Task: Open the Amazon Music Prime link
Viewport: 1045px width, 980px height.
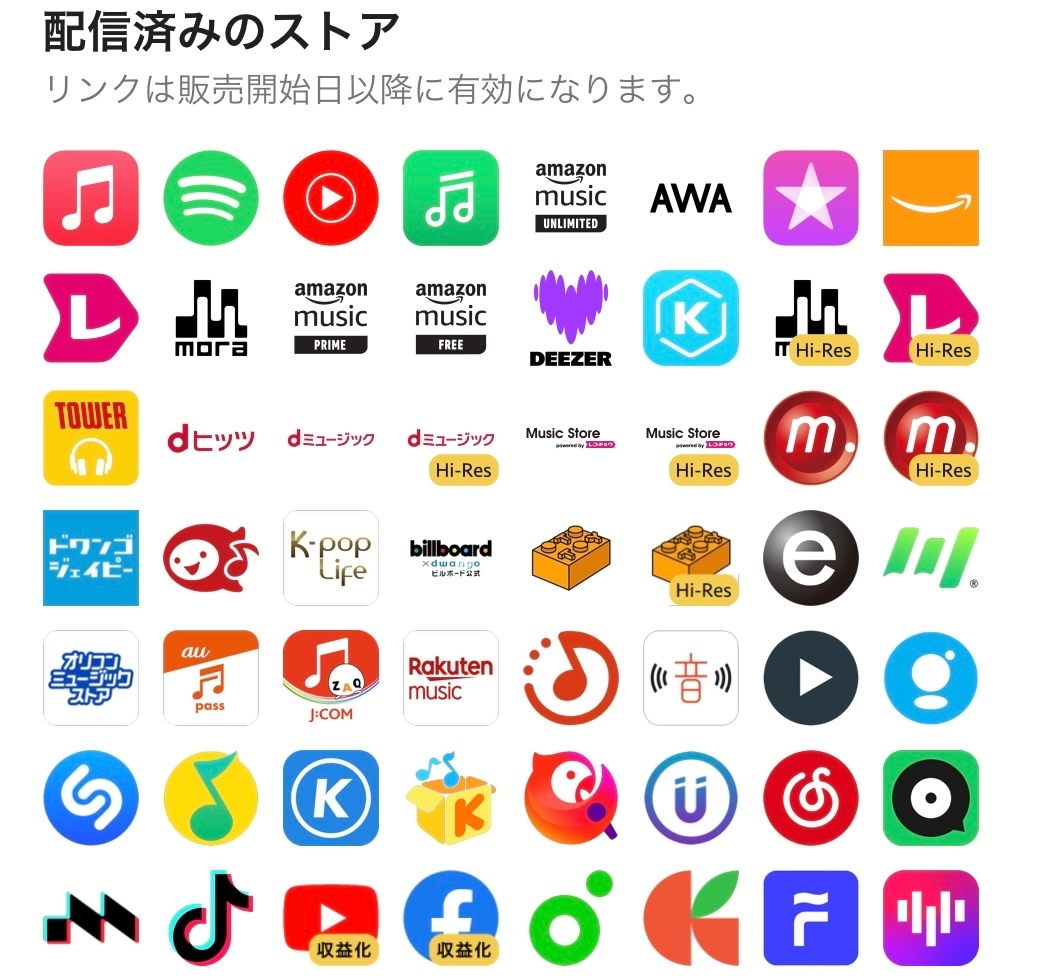Action: (331, 318)
